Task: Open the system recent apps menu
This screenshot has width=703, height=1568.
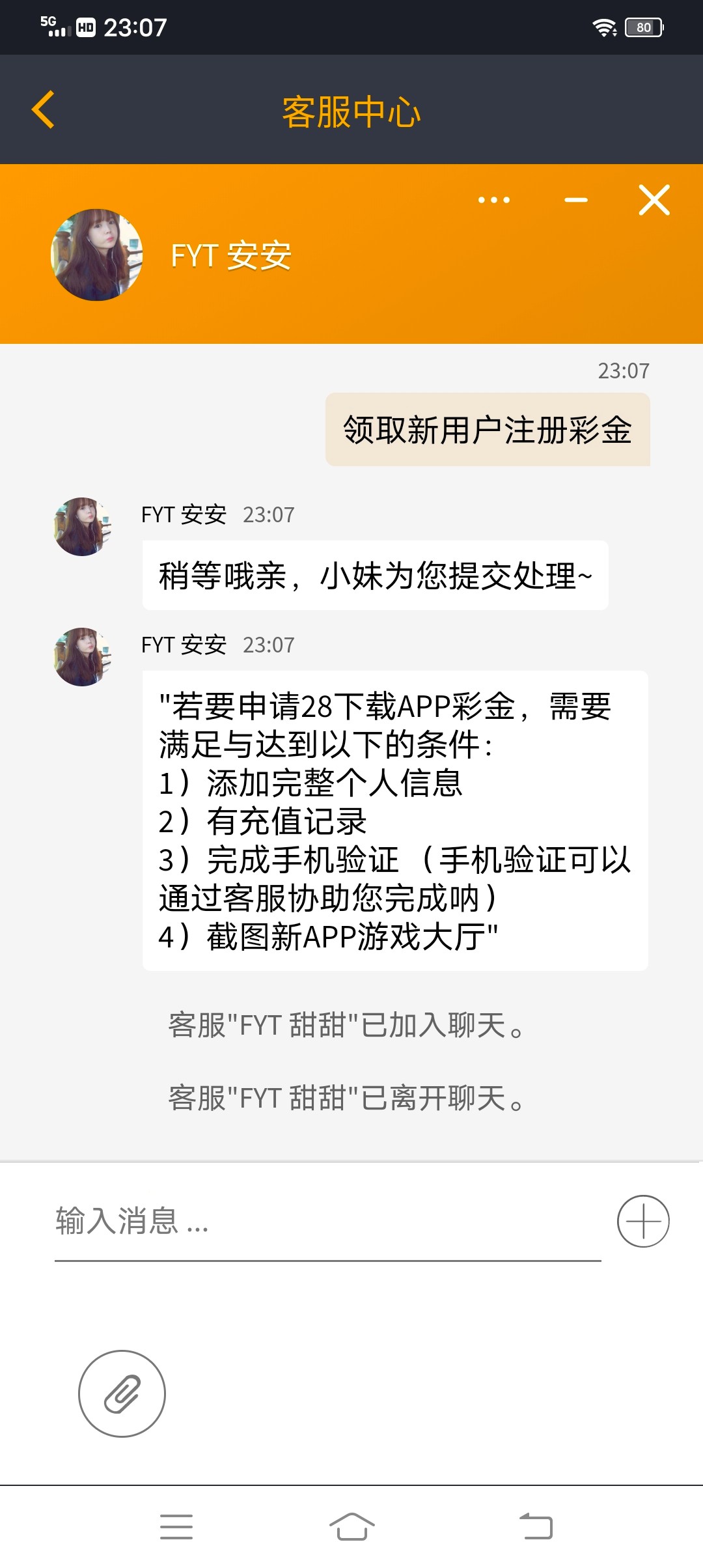Action: [x=176, y=1526]
